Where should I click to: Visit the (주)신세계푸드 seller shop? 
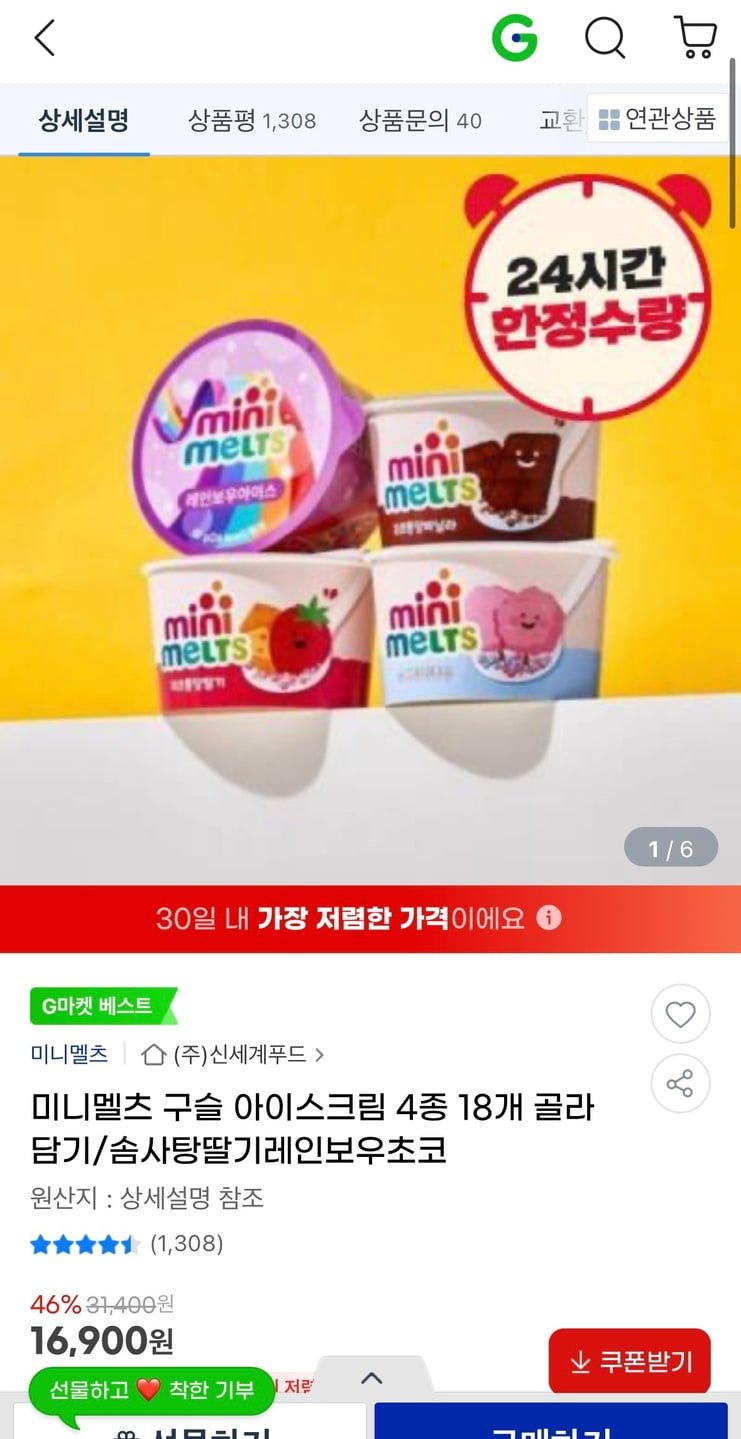pos(238,1054)
